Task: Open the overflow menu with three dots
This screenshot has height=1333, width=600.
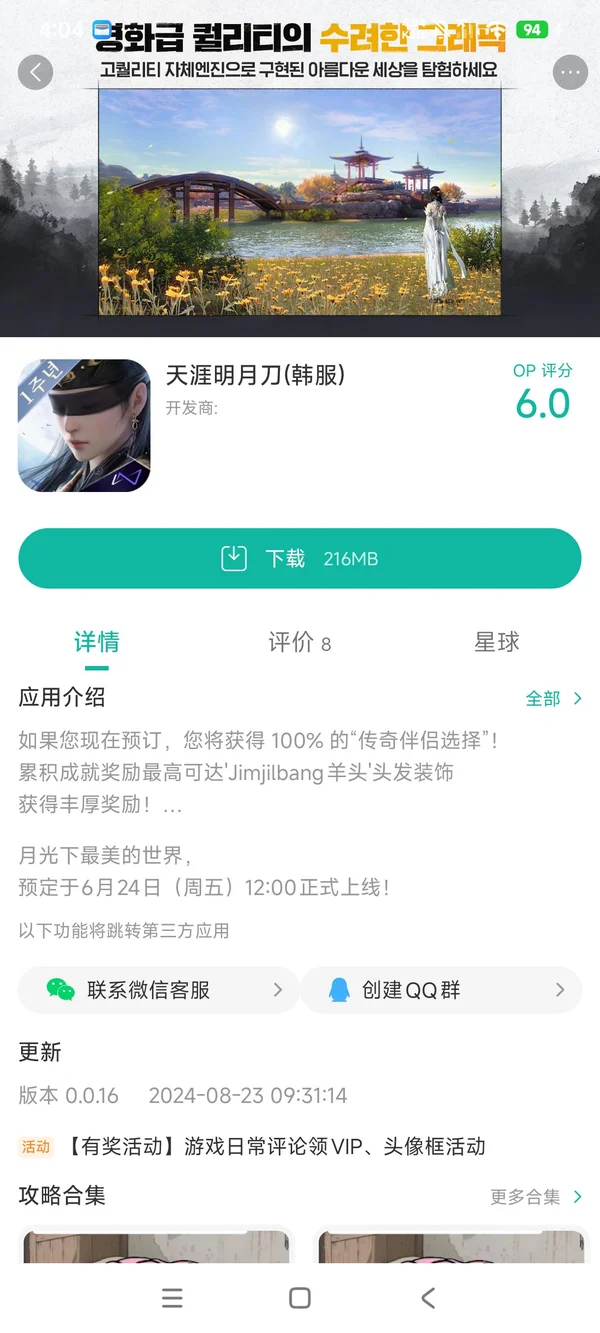Action: pyautogui.click(x=570, y=72)
